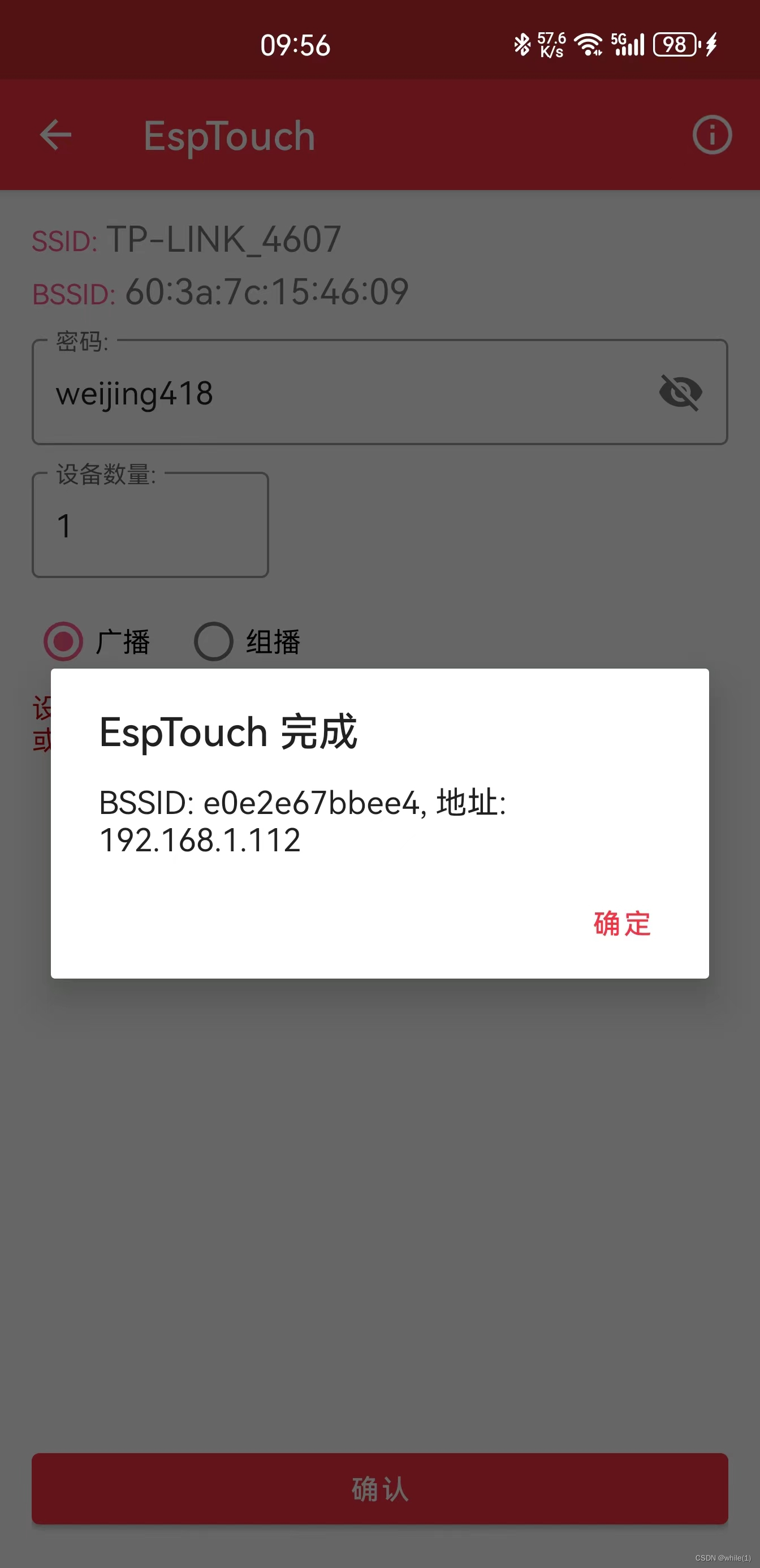Confirm the EspTouch 完成 dialog with 确定
The image size is (760, 1568).
click(x=622, y=923)
